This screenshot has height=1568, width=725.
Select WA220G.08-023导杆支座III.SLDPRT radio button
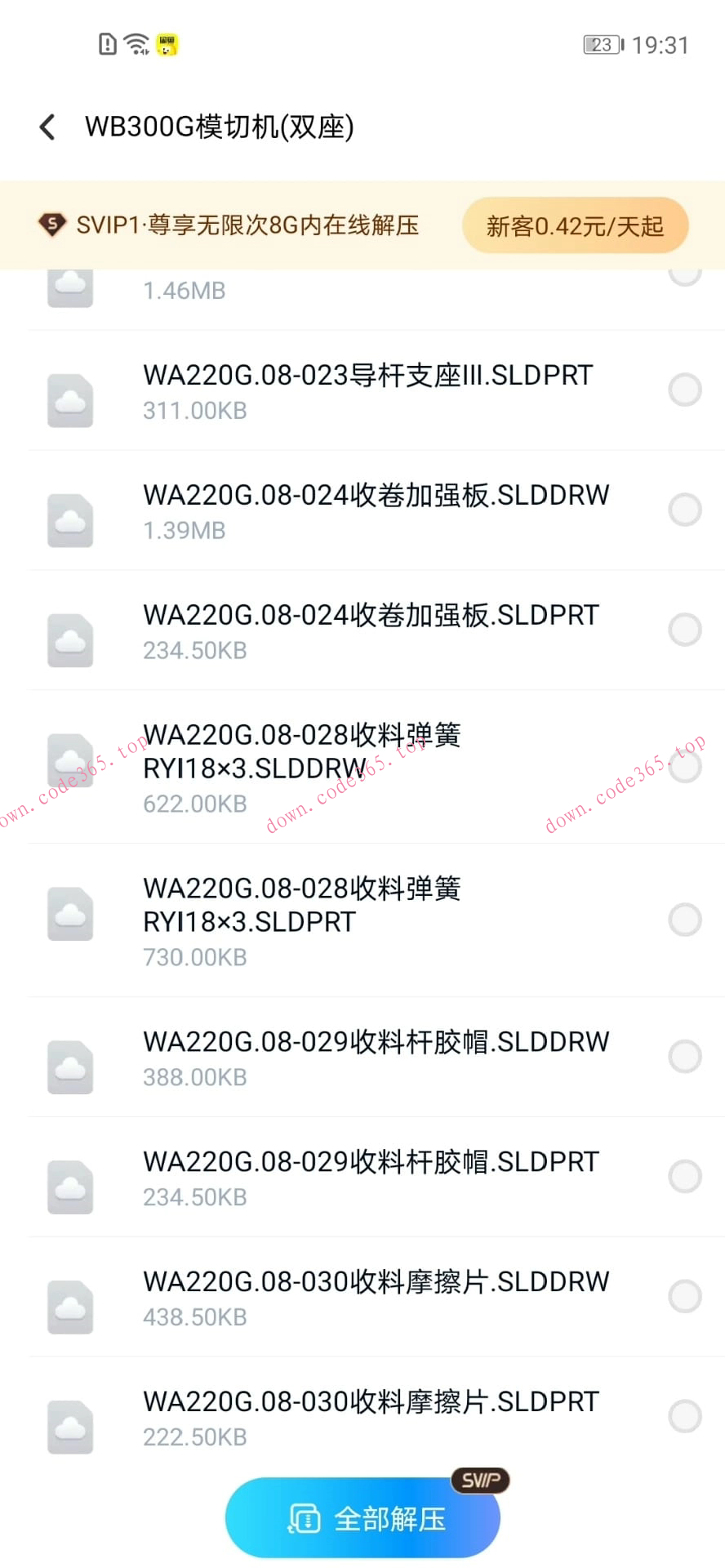click(x=684, y=390)
